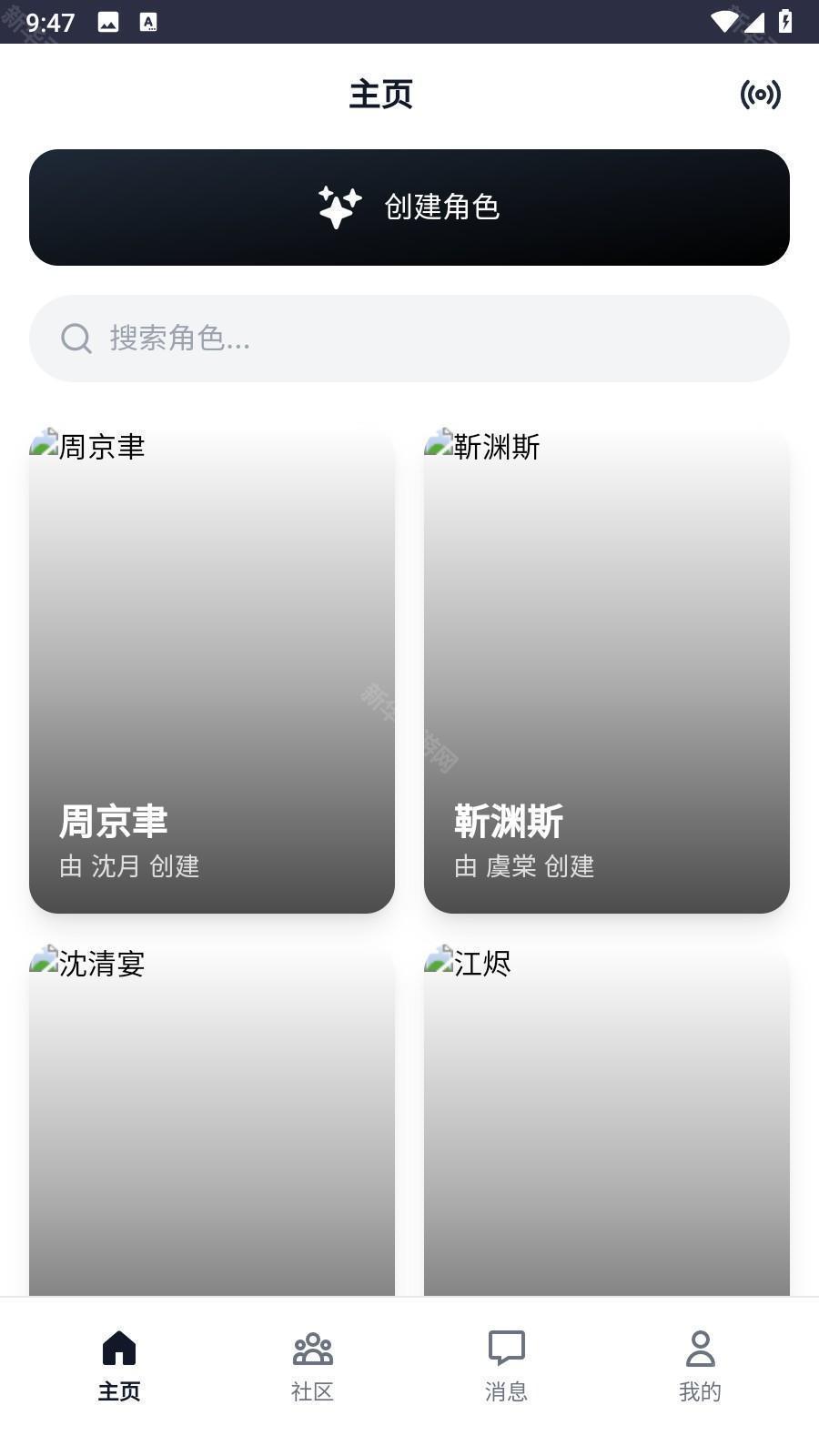Viewport: 819px width, 1456px height.
Task: Tap the Wi-Fi icon in the status bar
Action: coord(723,20)
